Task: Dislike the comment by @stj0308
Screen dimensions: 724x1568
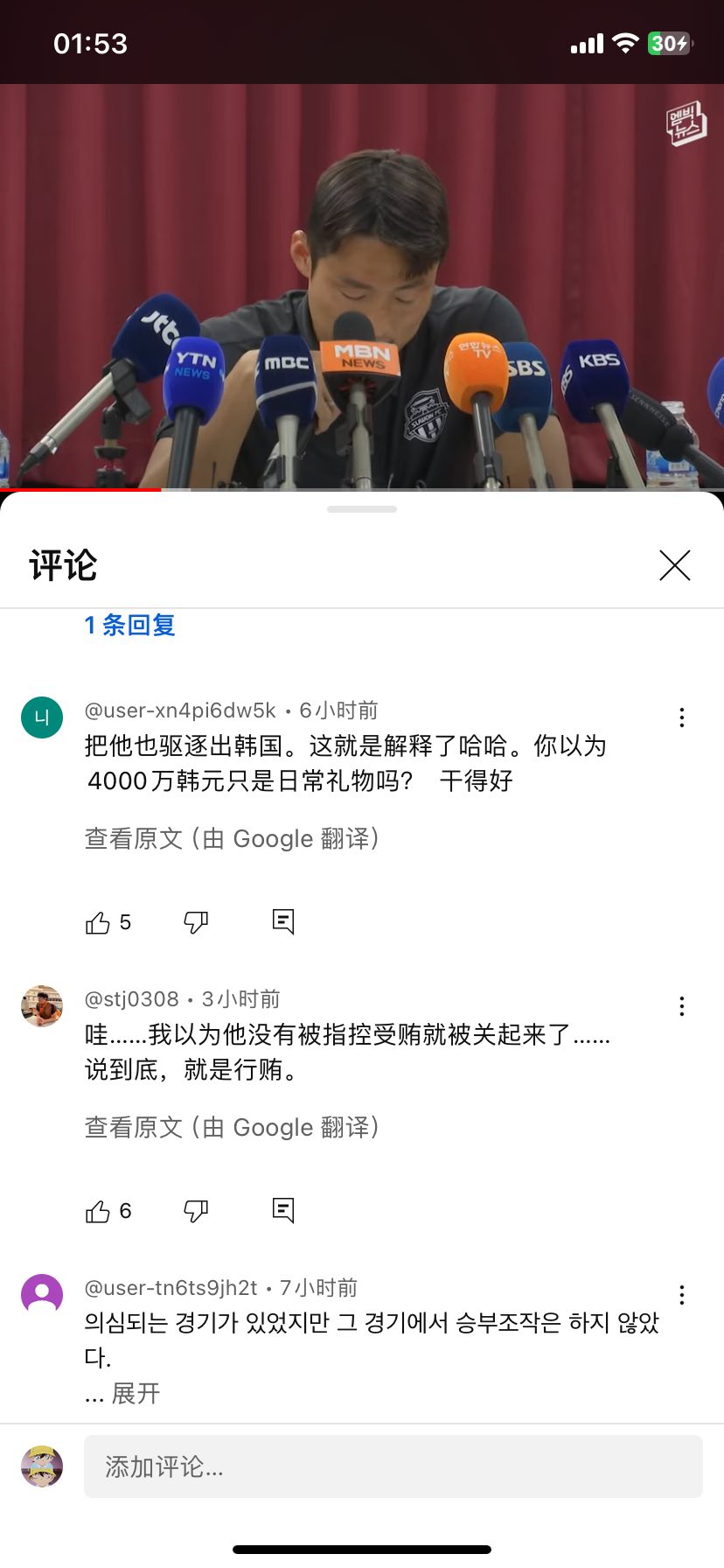Action: 196,1211
